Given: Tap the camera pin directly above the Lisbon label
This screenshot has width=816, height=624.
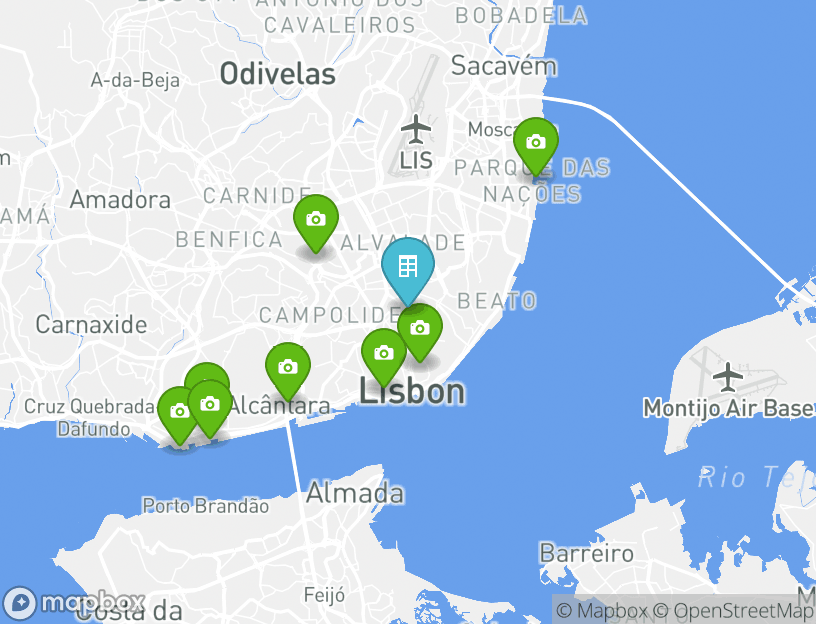Looking at the screenshot, I should click(x=383, y=353).
